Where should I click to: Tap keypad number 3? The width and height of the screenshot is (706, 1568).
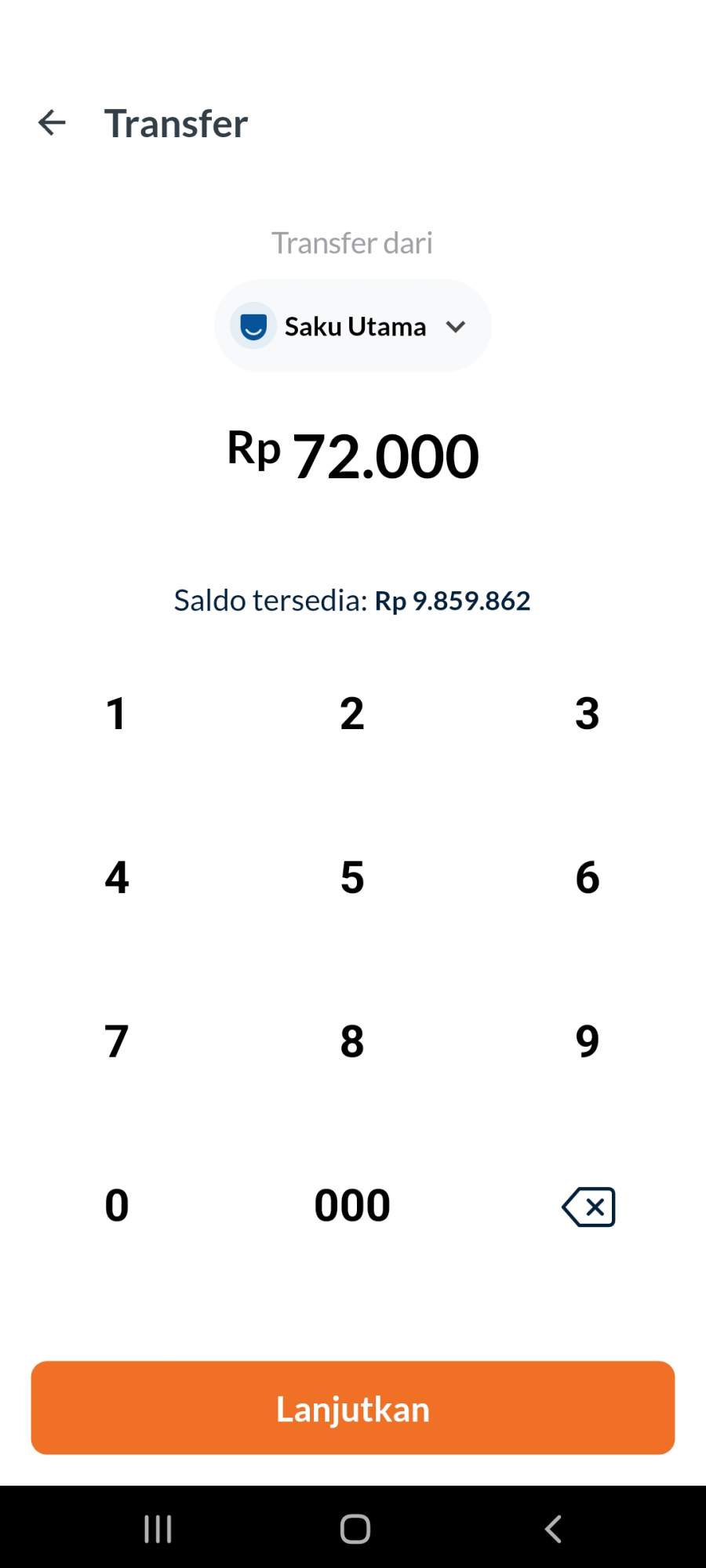(588, 713)
